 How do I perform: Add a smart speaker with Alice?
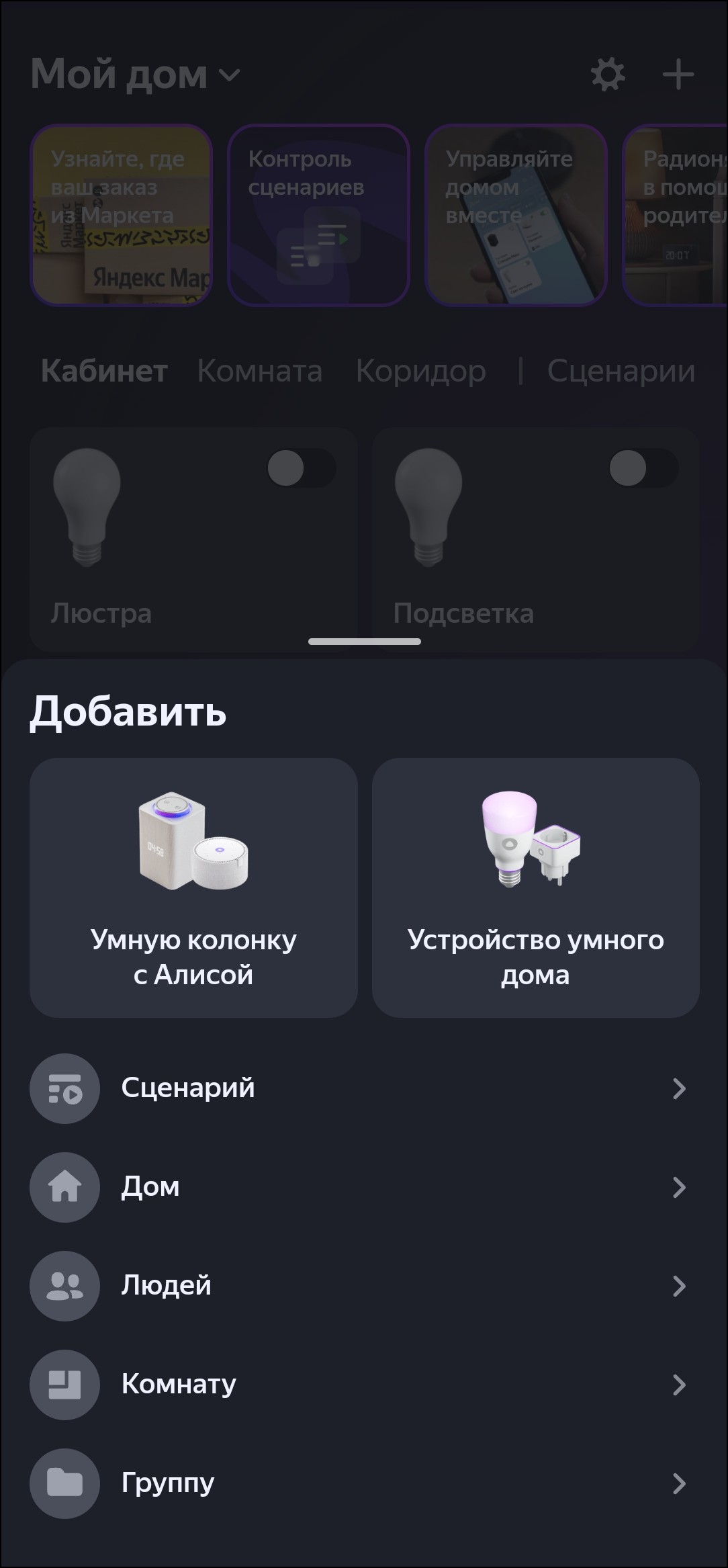coord(193,887)
